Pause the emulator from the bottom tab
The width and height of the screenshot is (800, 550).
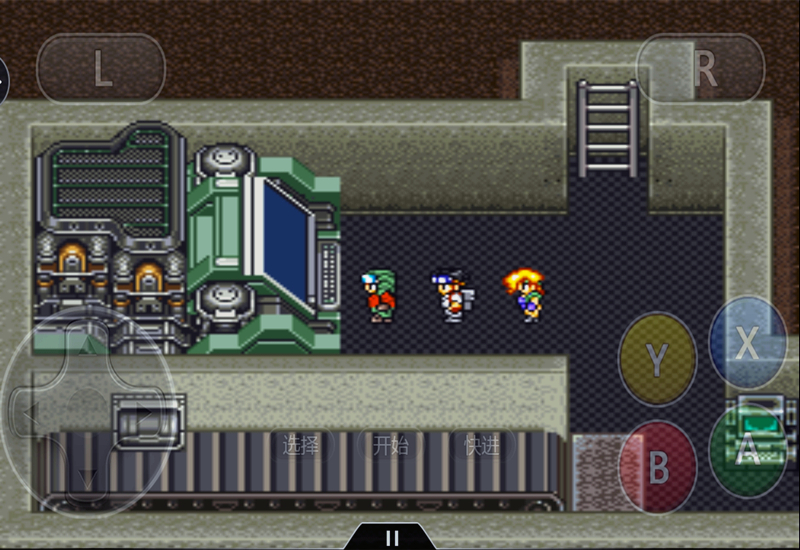click(392, 538)
